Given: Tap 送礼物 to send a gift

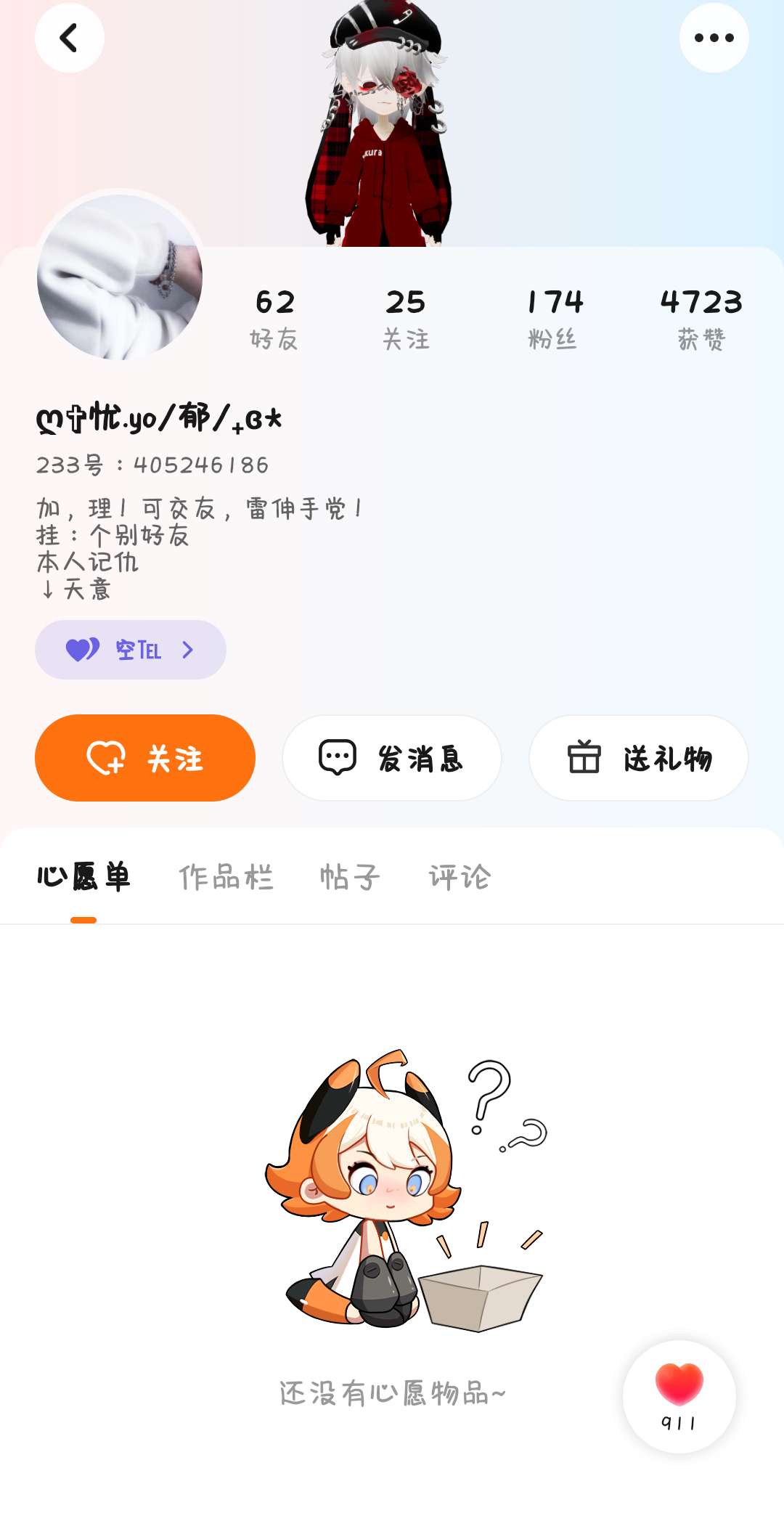Looking at the screenshot, I should pos(639,758).
